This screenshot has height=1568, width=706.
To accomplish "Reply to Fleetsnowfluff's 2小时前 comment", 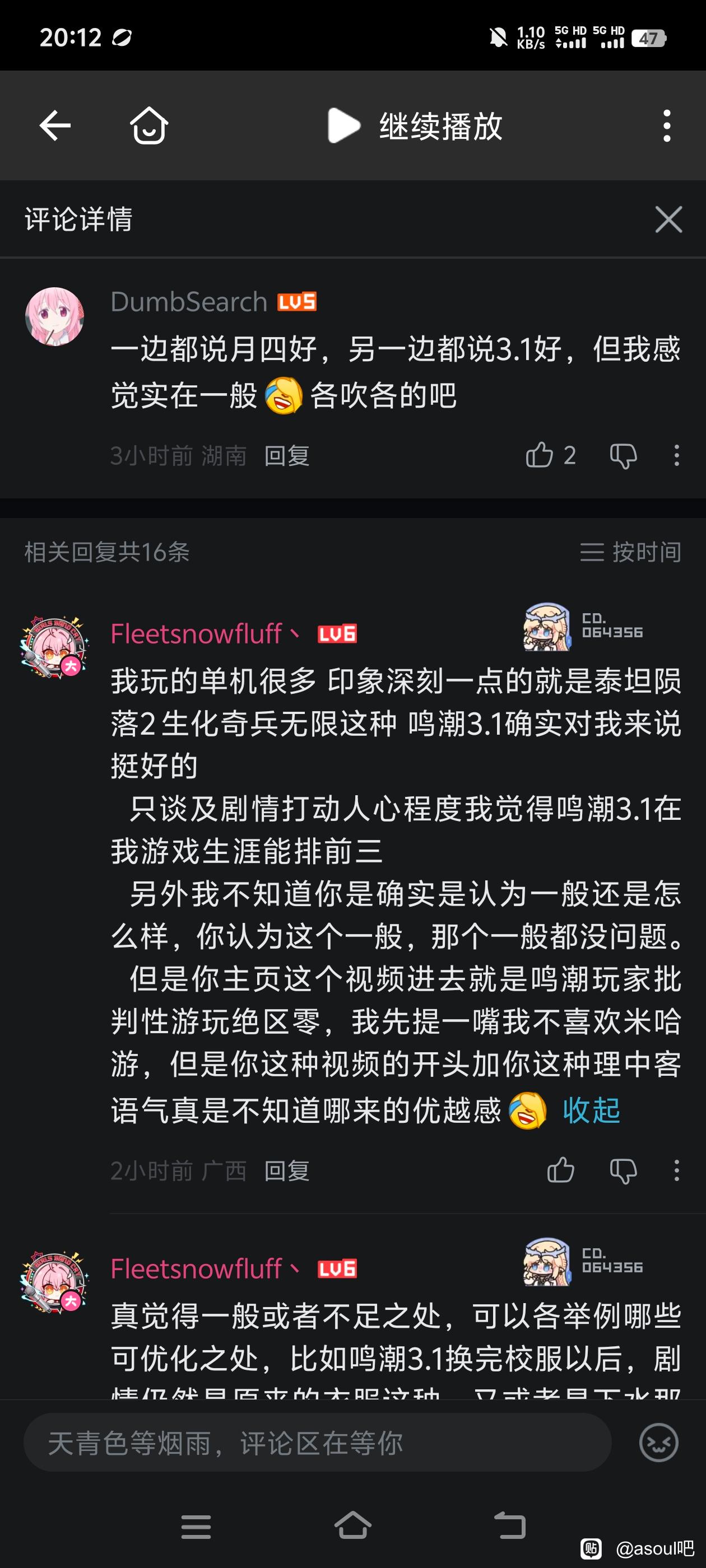I will tap(287, 1170).
